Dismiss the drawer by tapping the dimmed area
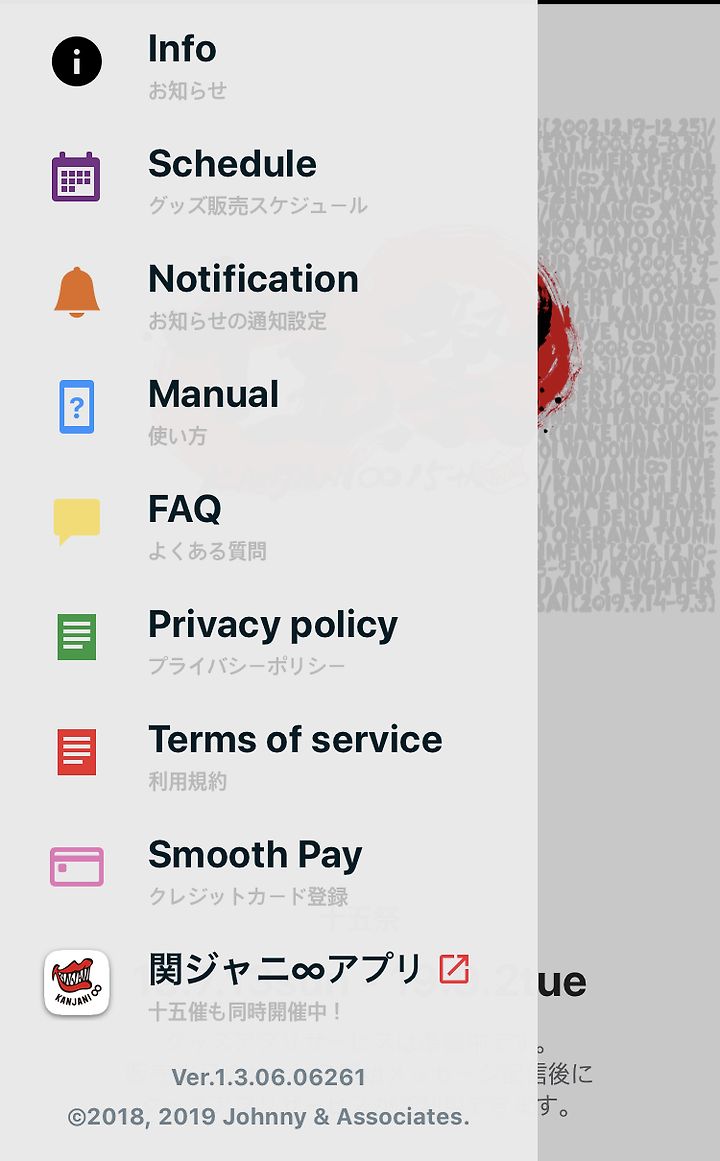The width and height of the screenshot is (720, 1161). (x=629, y=582)
